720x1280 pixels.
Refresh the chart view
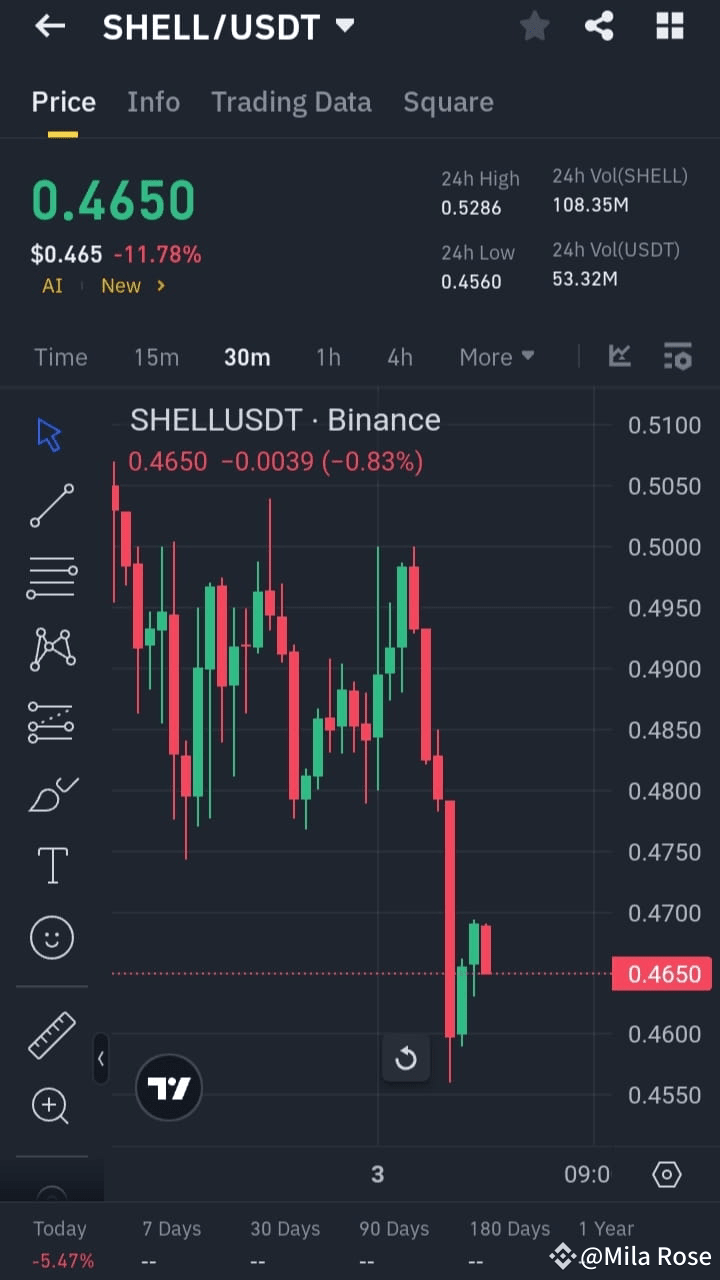406,1058
